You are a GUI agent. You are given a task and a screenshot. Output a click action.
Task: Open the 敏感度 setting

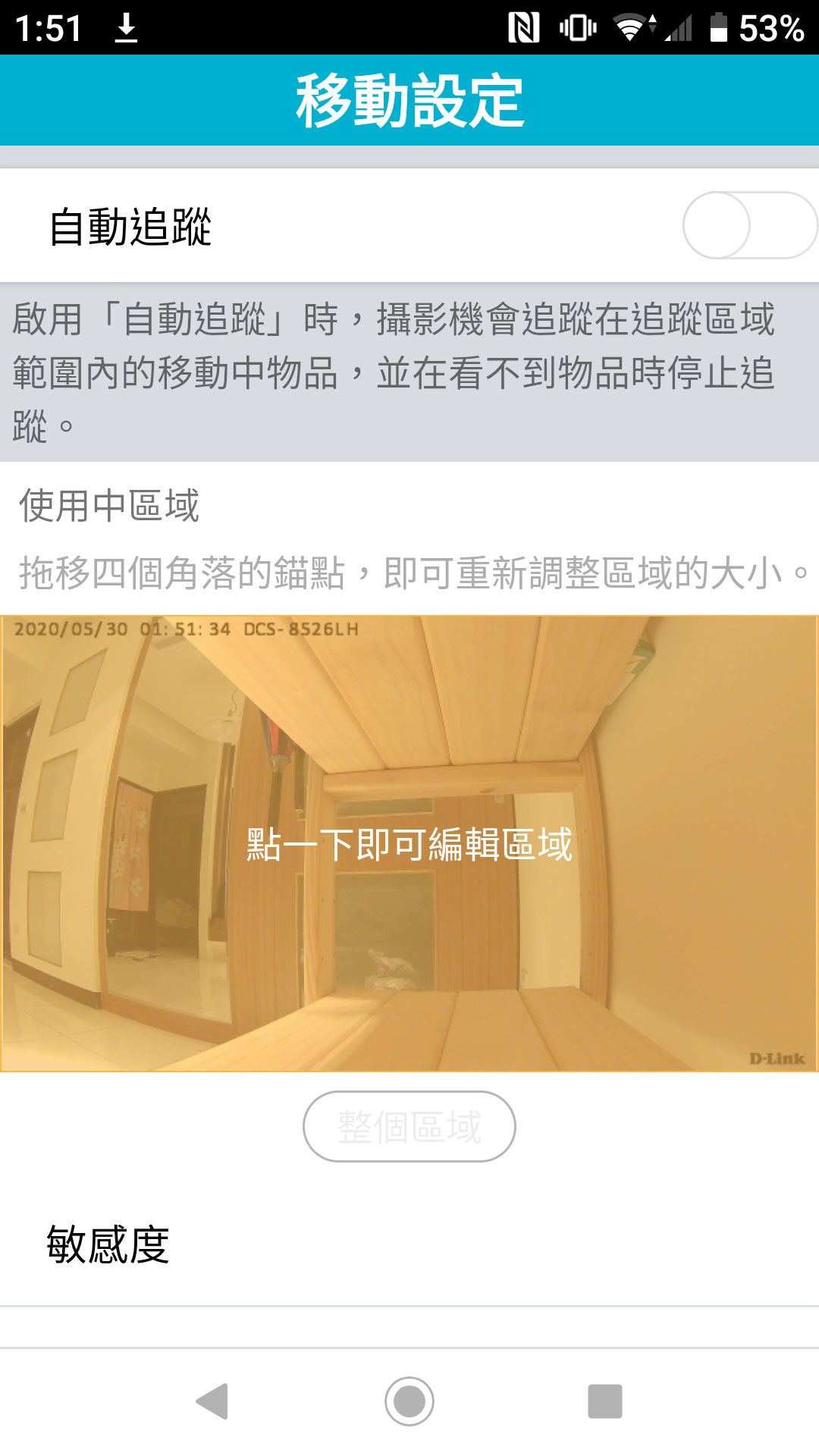(x=409, y=1245)
